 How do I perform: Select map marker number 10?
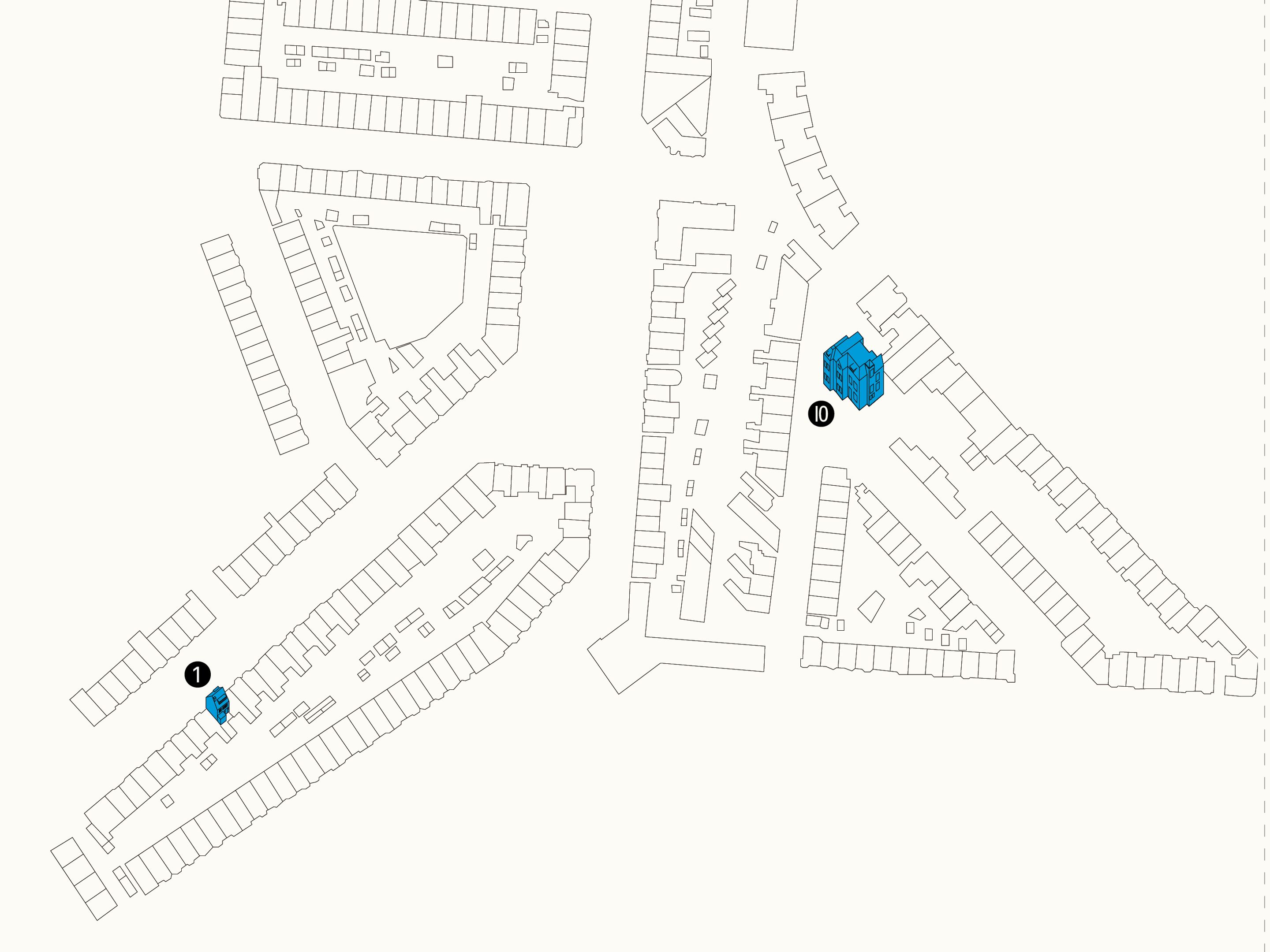(821, 414)
